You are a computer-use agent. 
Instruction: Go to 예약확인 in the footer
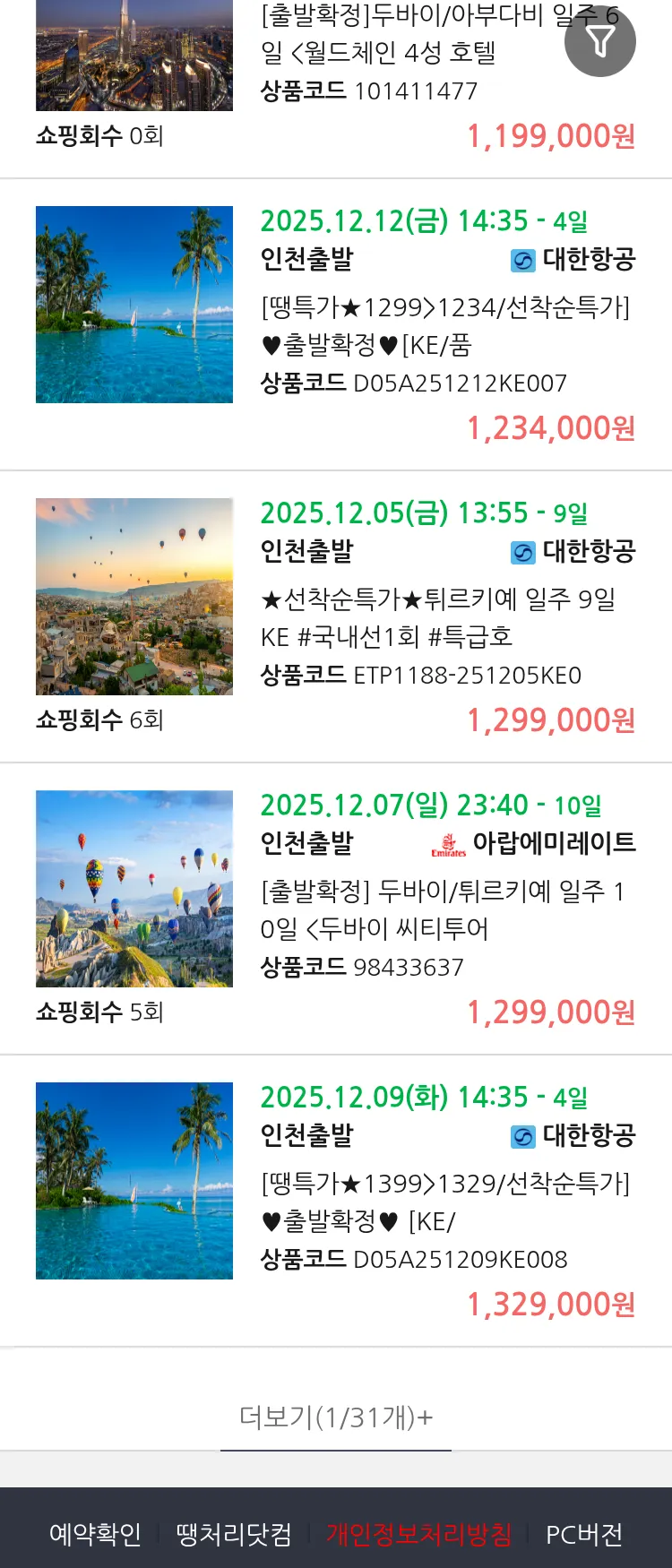[x=95, y=1534]
